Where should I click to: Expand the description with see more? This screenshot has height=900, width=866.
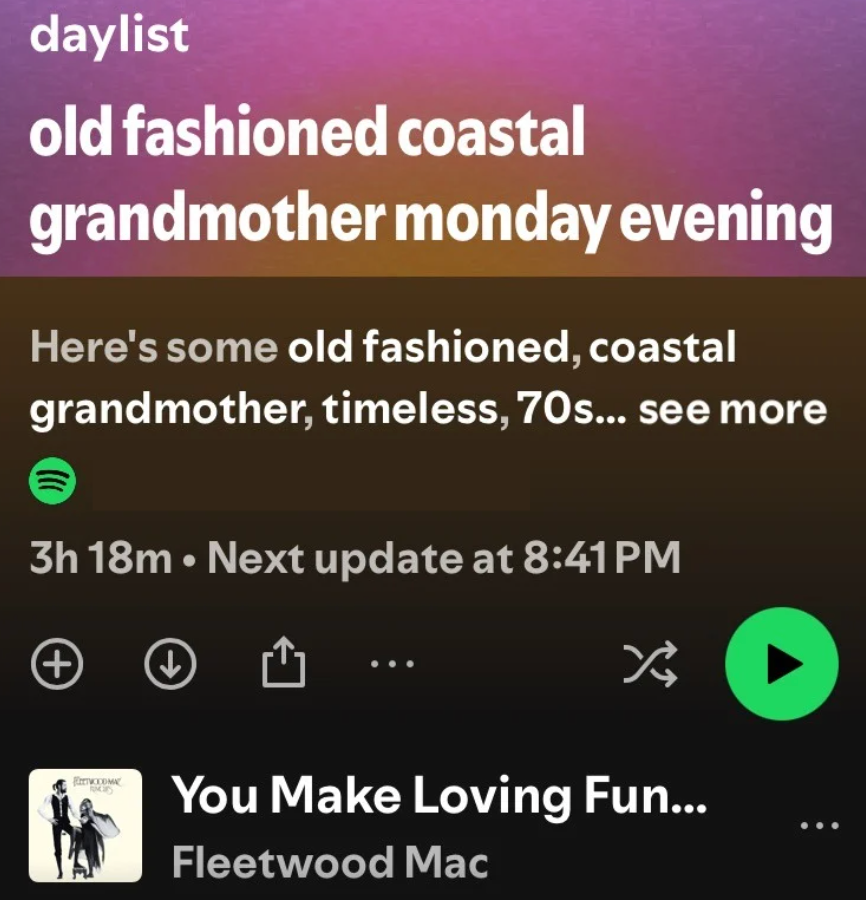click(733, 408)
